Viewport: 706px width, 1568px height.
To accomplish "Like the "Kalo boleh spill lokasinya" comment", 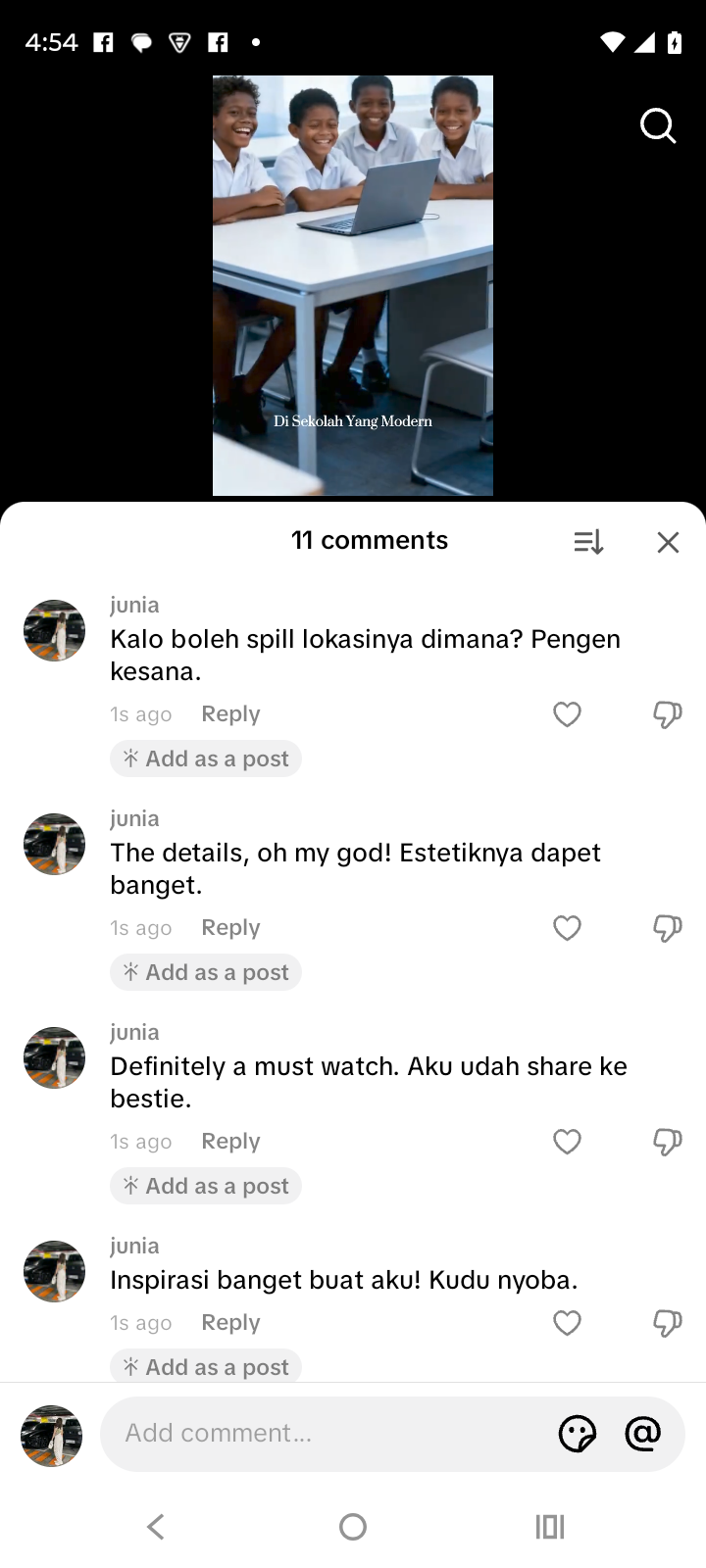I will coord(567,714).
